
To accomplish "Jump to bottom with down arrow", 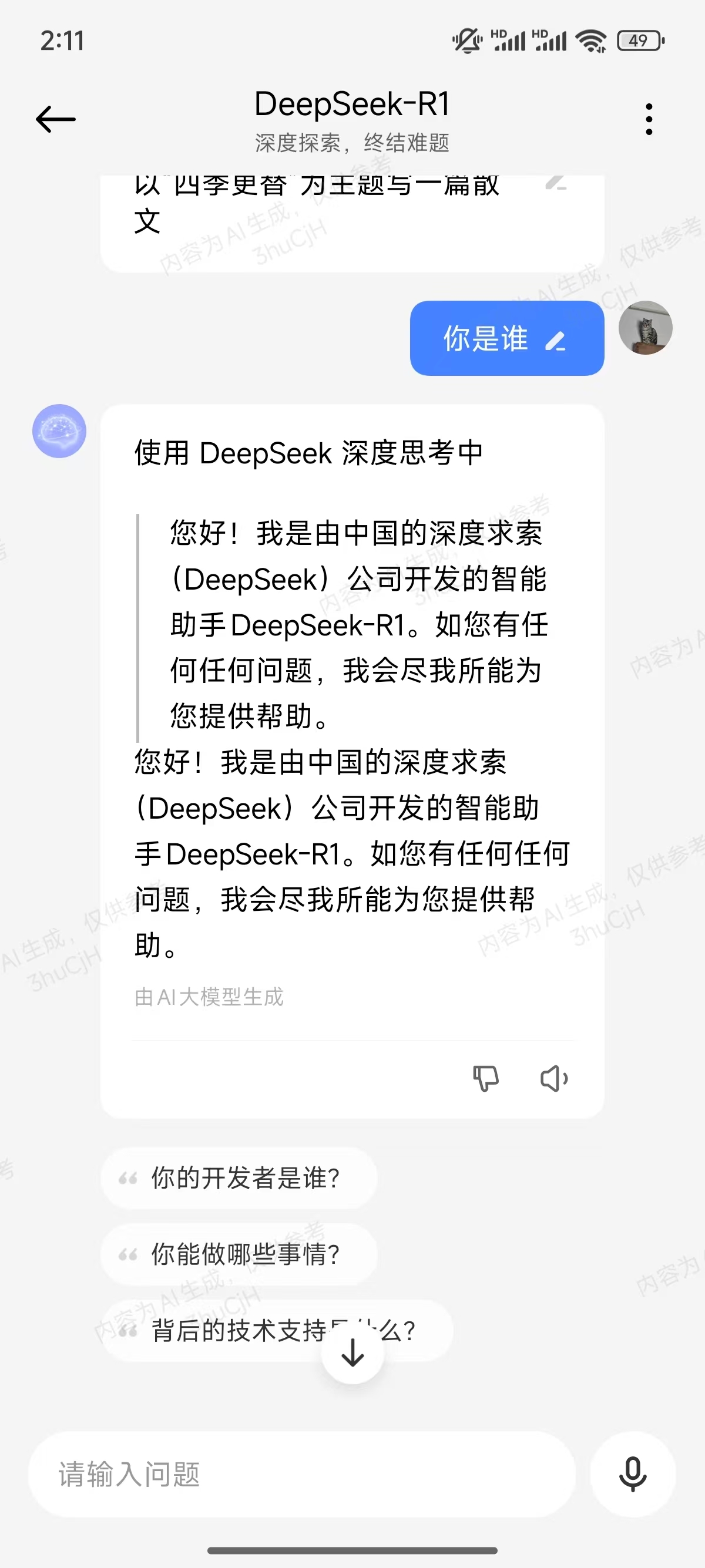I will point(352,1352).
